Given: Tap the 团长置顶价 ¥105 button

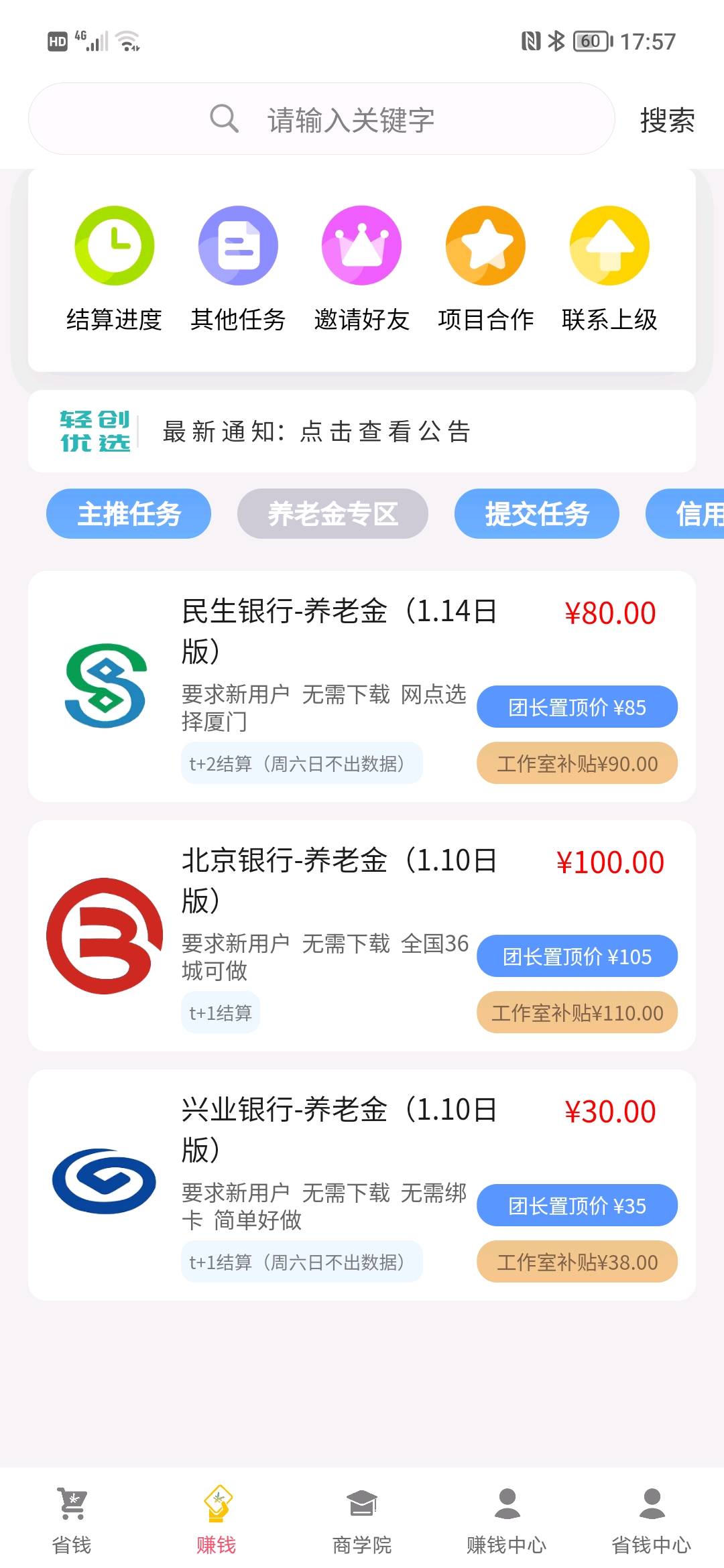Looking at the screenshot, I should [x=577, y=956].
